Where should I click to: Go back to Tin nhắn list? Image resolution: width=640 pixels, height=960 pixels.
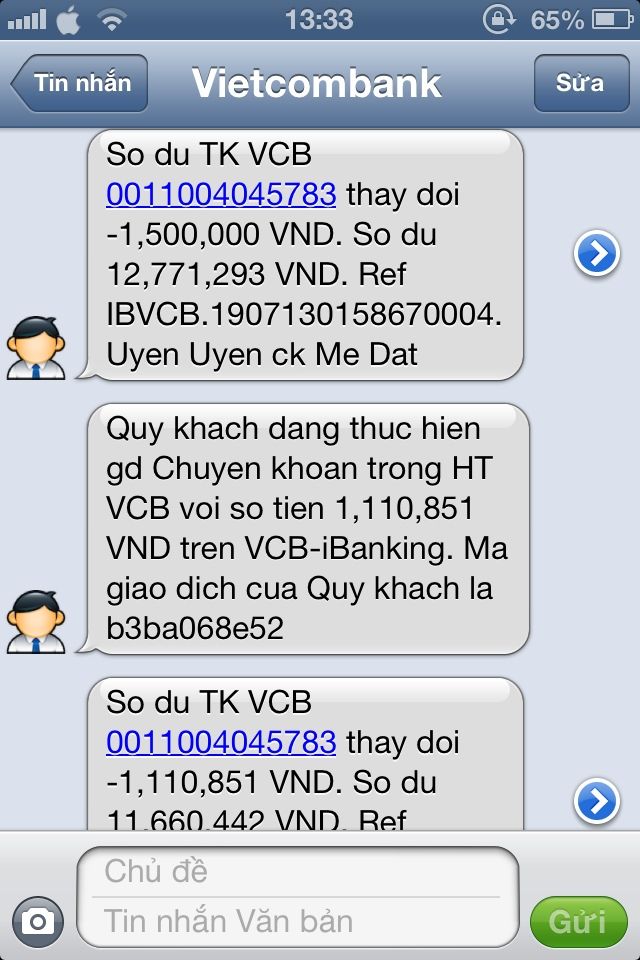[x=80, y=83]
